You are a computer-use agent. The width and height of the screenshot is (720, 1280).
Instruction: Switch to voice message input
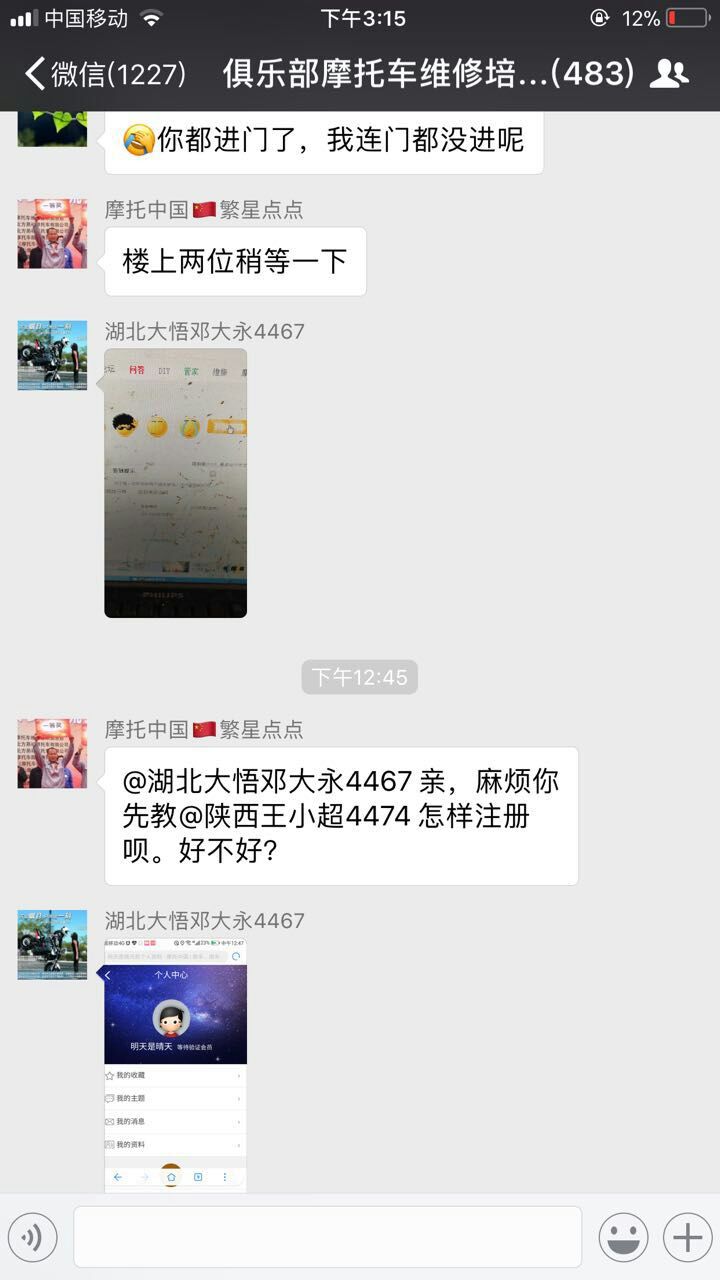point(33,1238)
